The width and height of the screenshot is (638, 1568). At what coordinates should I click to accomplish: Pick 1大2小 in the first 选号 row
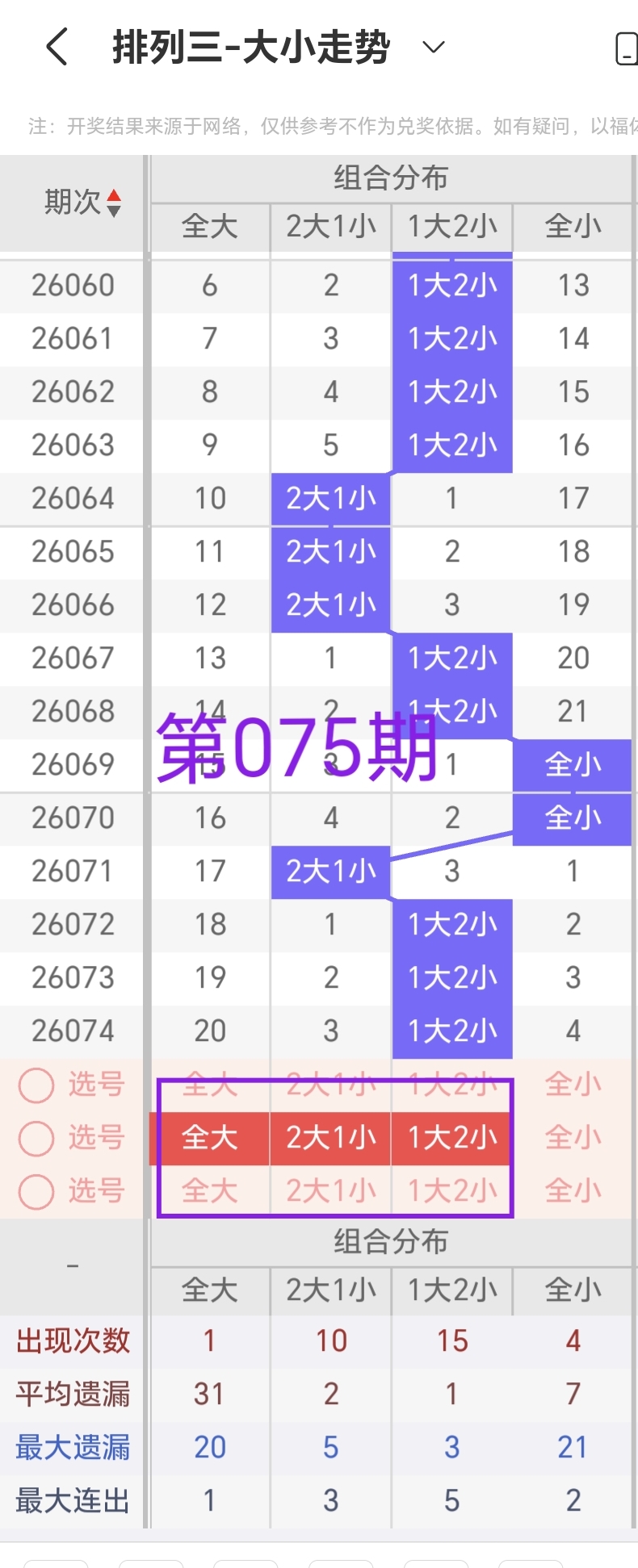click(451, 1085)
